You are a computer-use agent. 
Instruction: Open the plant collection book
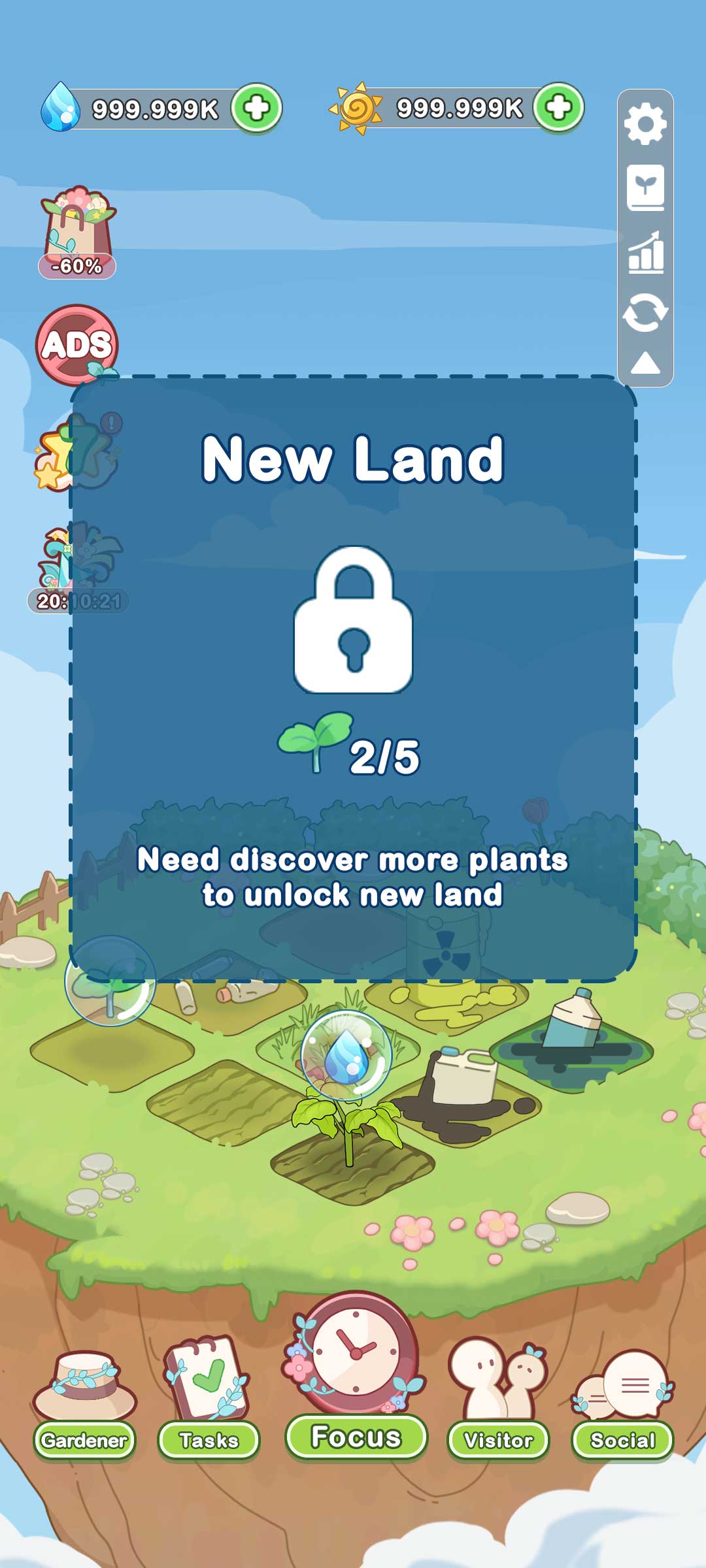click(x=645, y=188)
